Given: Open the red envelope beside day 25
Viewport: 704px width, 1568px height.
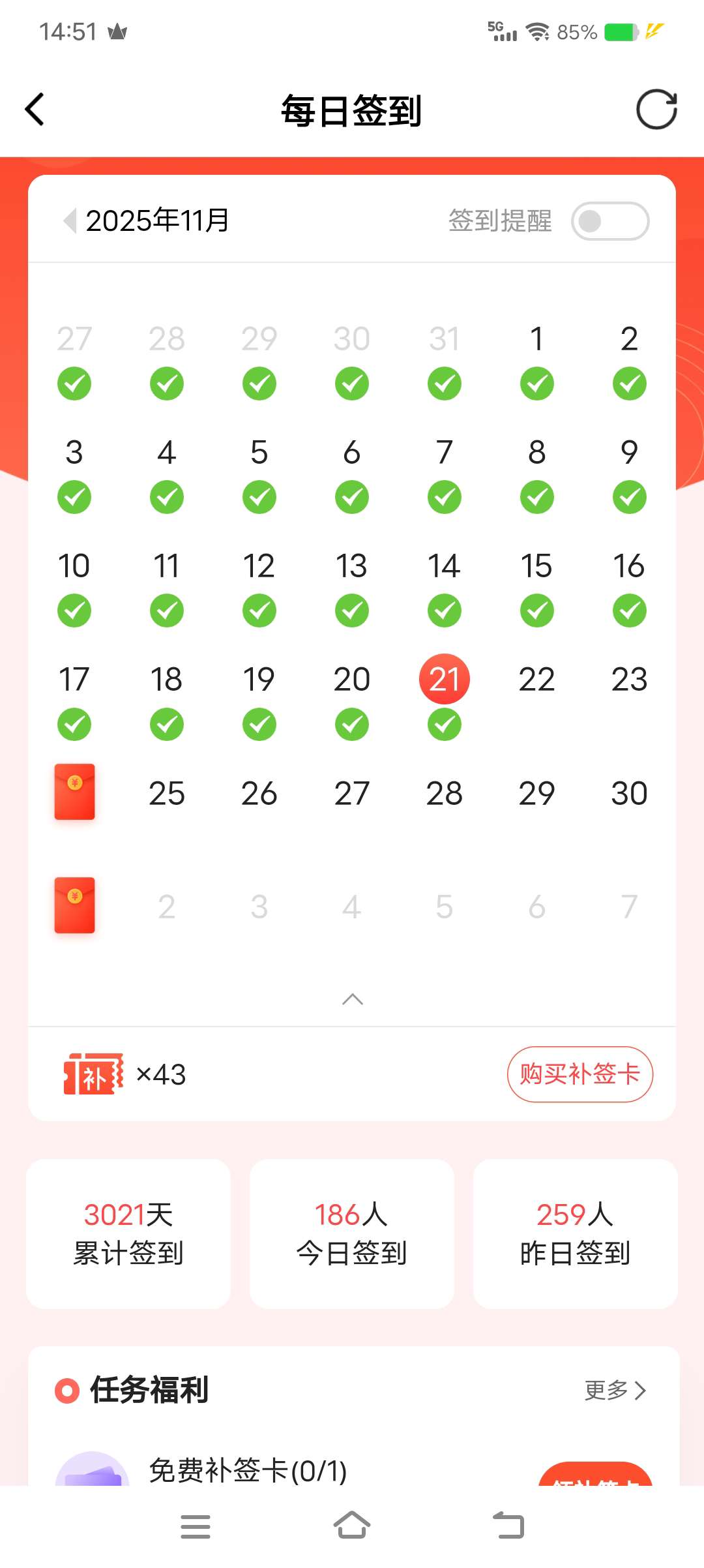Looking at the screenshot, I should click(x=74, y=792).
